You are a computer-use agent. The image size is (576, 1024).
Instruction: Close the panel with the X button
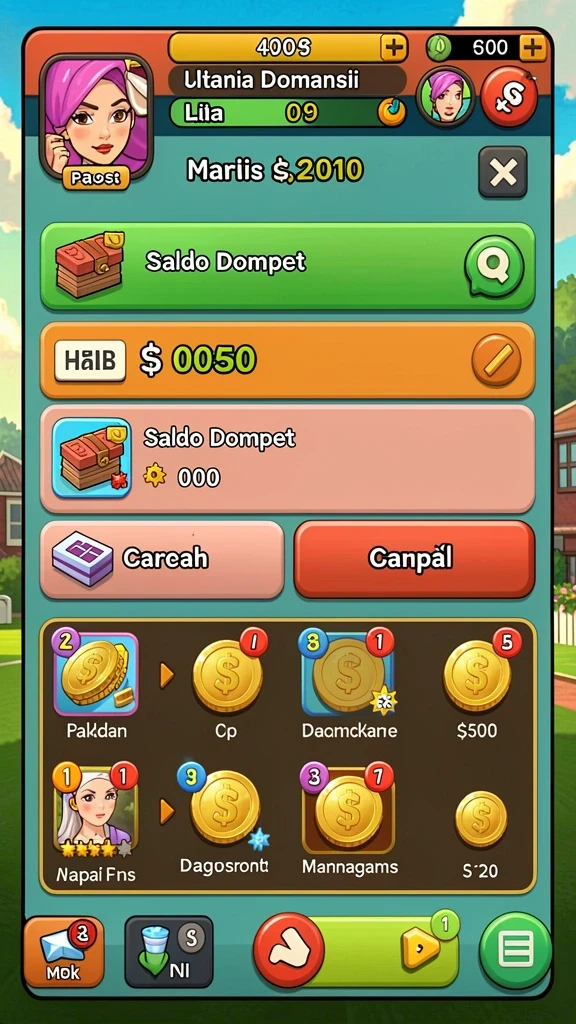[502, 172]
